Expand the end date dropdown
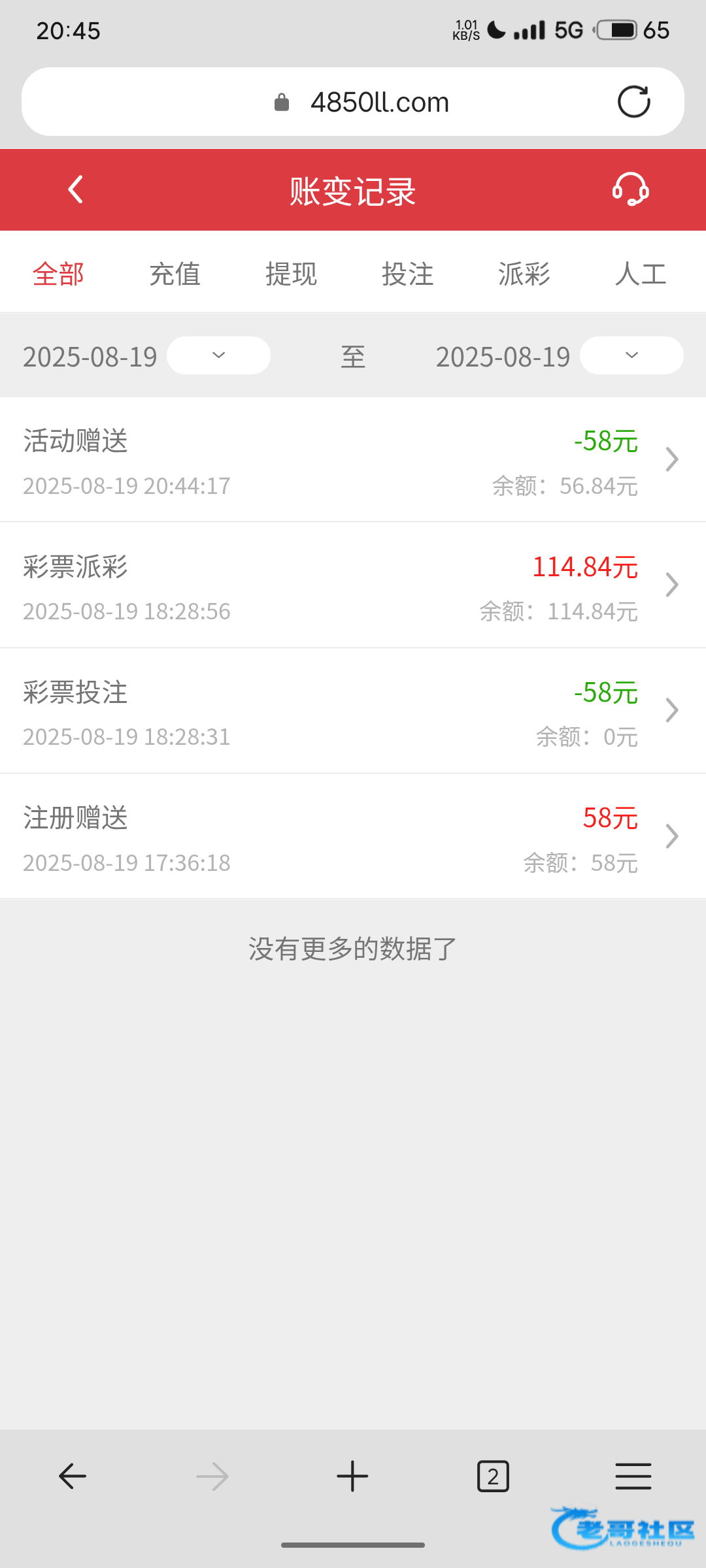This screenshot has height=1568, width=706. point(631,355)
